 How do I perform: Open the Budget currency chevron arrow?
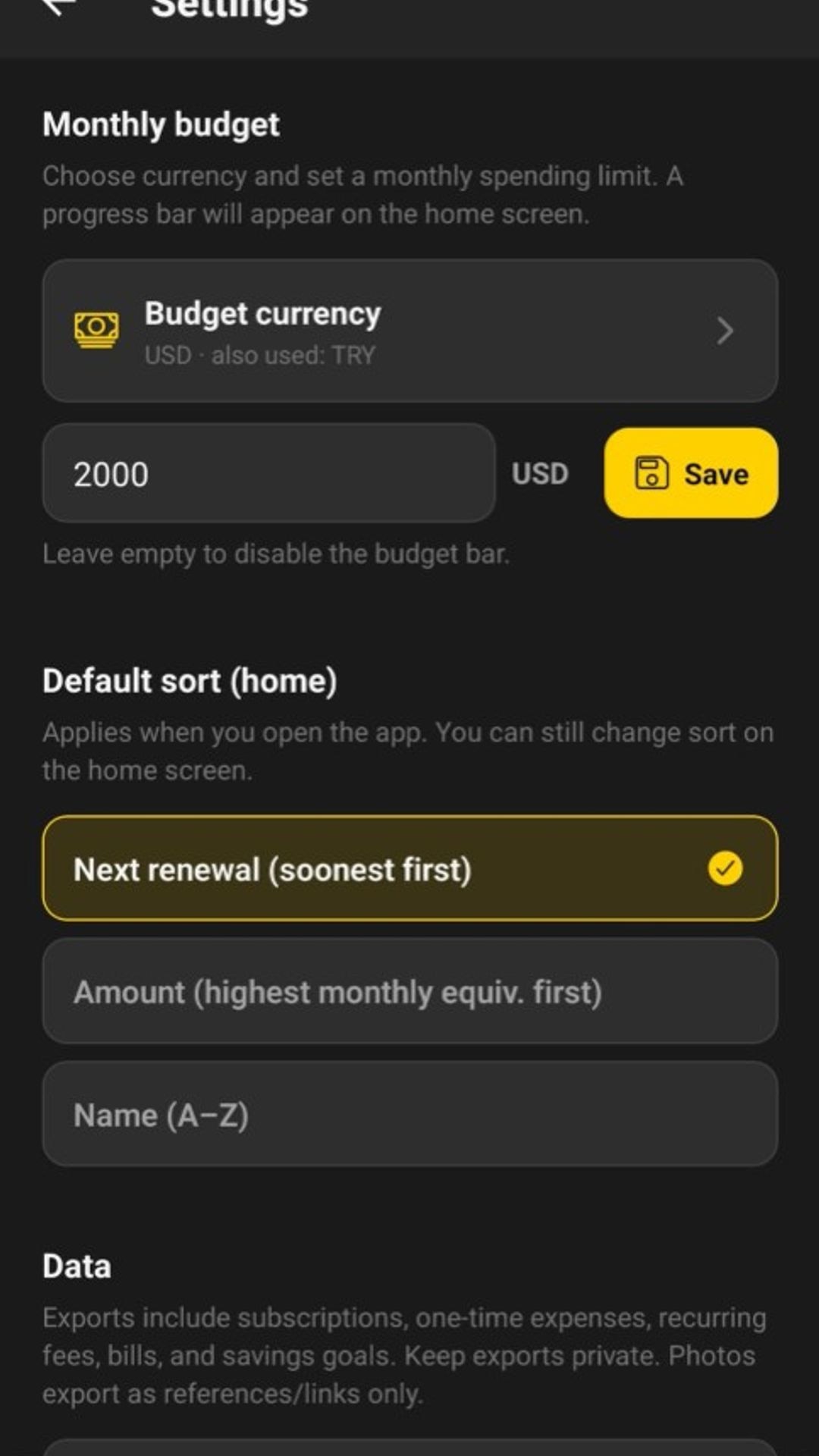pos(726,329)
